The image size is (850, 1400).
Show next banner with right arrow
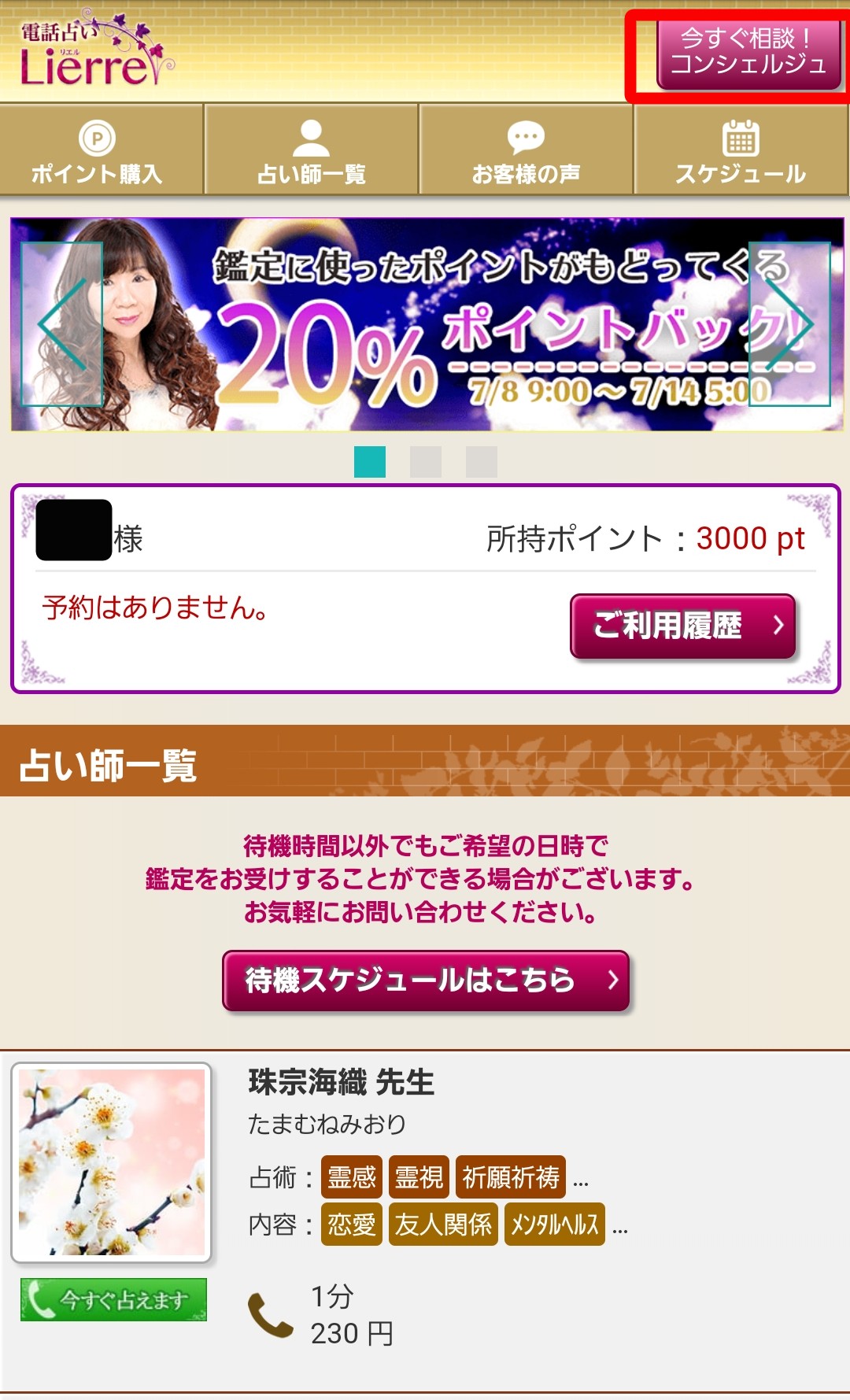tap(789, 324)
